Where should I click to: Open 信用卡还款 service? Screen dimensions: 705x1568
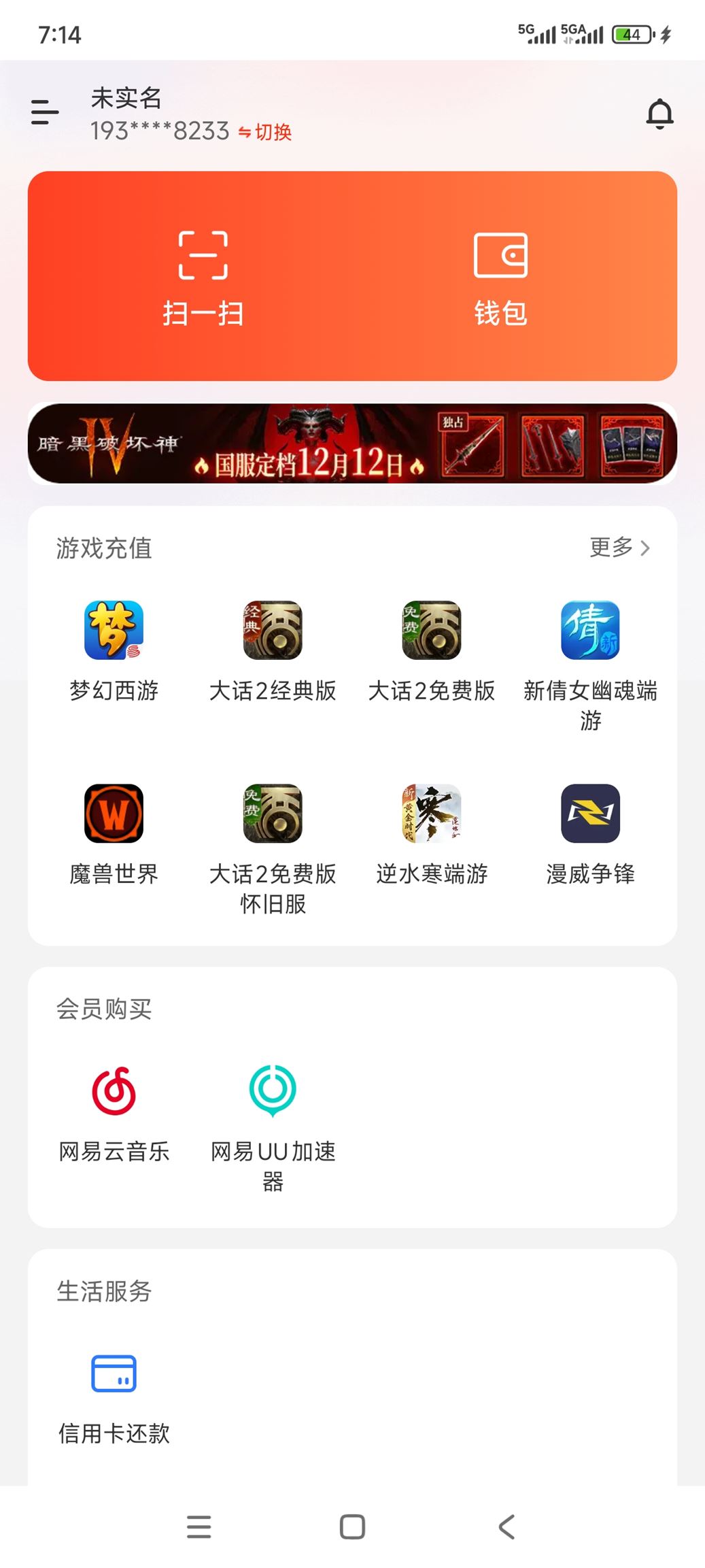[114, 1395]
